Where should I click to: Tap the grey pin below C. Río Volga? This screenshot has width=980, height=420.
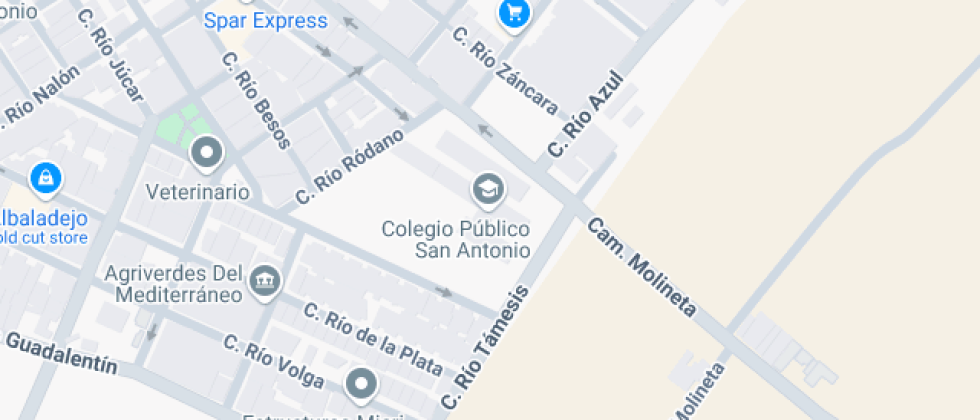(x=360, y=383)
